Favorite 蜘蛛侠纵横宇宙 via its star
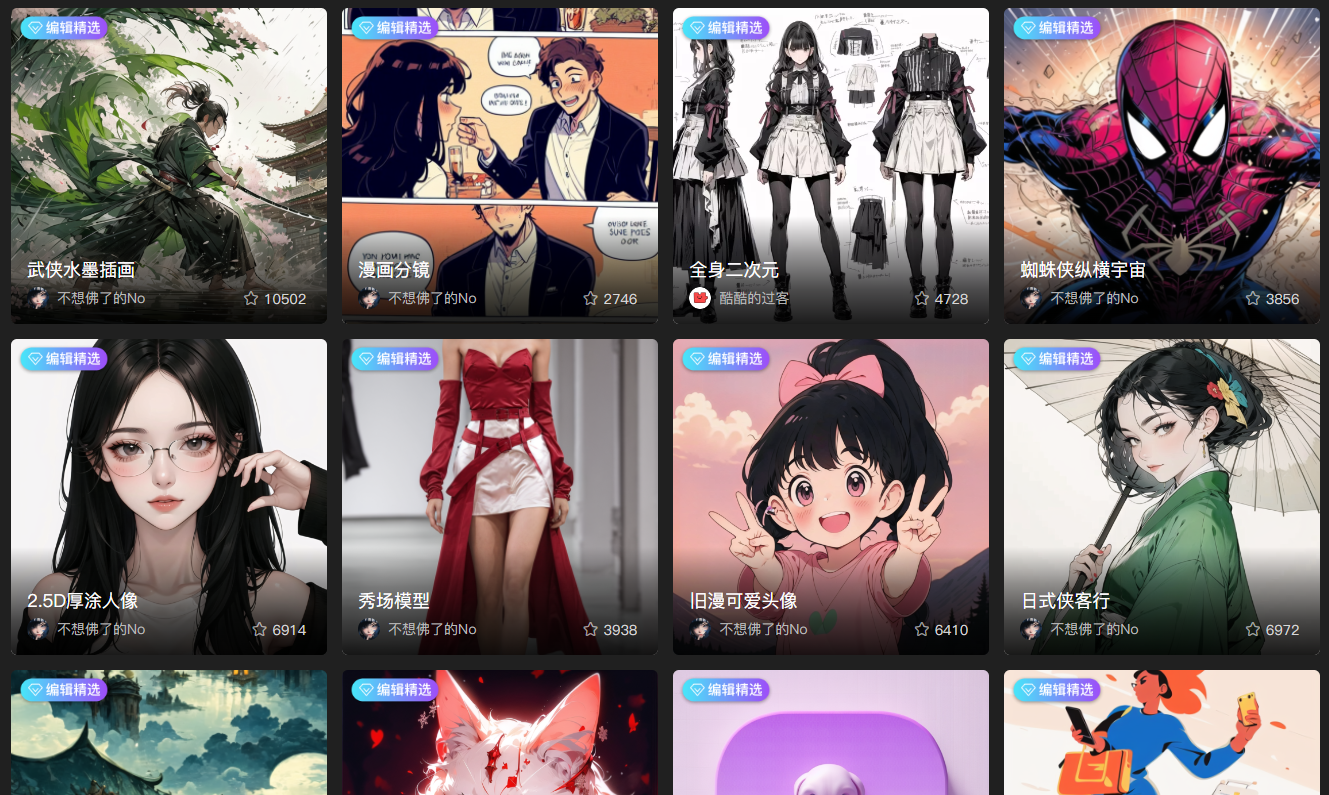 coord(1253,298)
